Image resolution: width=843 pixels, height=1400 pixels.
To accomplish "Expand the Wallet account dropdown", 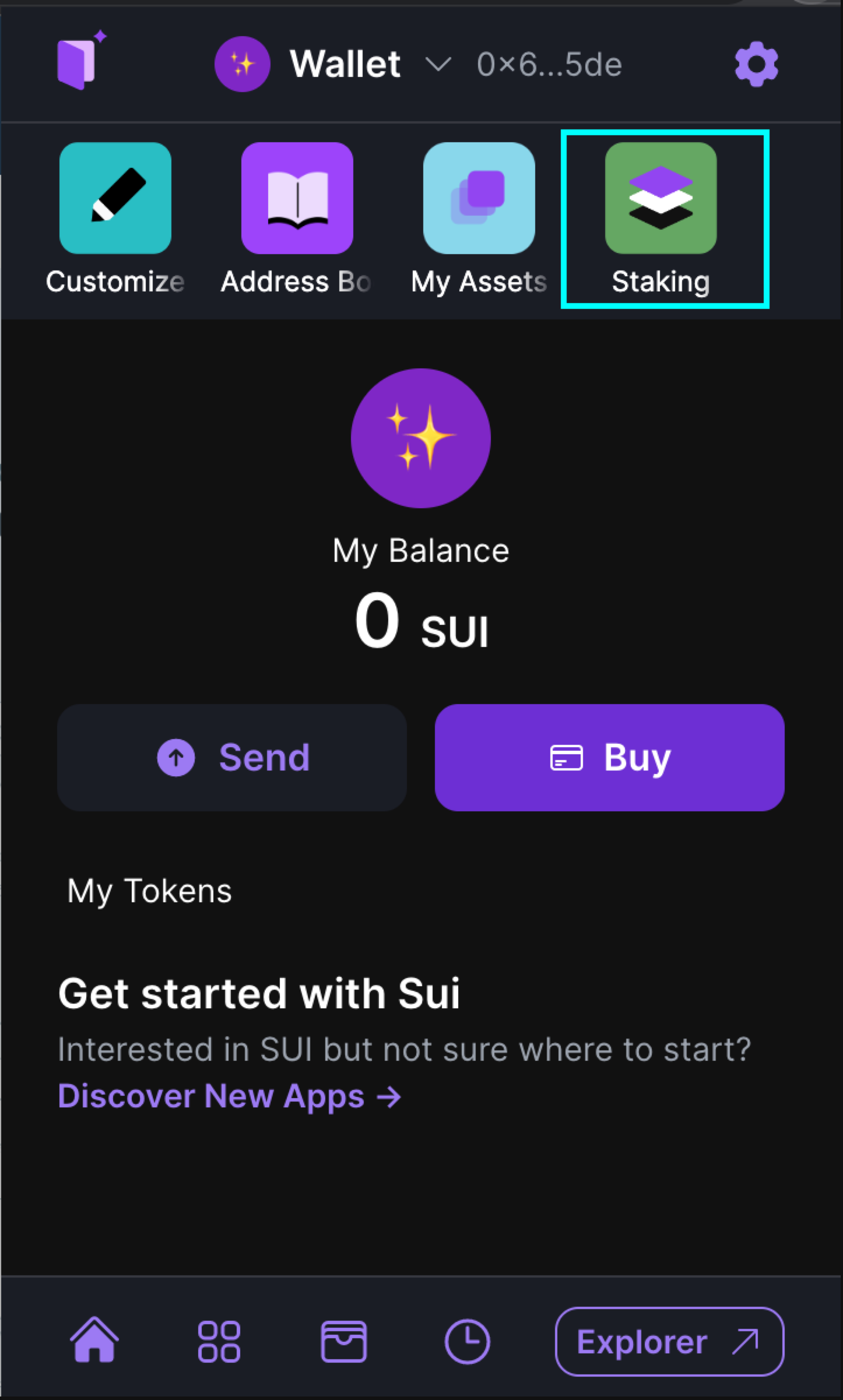I will tap(438, 64).
